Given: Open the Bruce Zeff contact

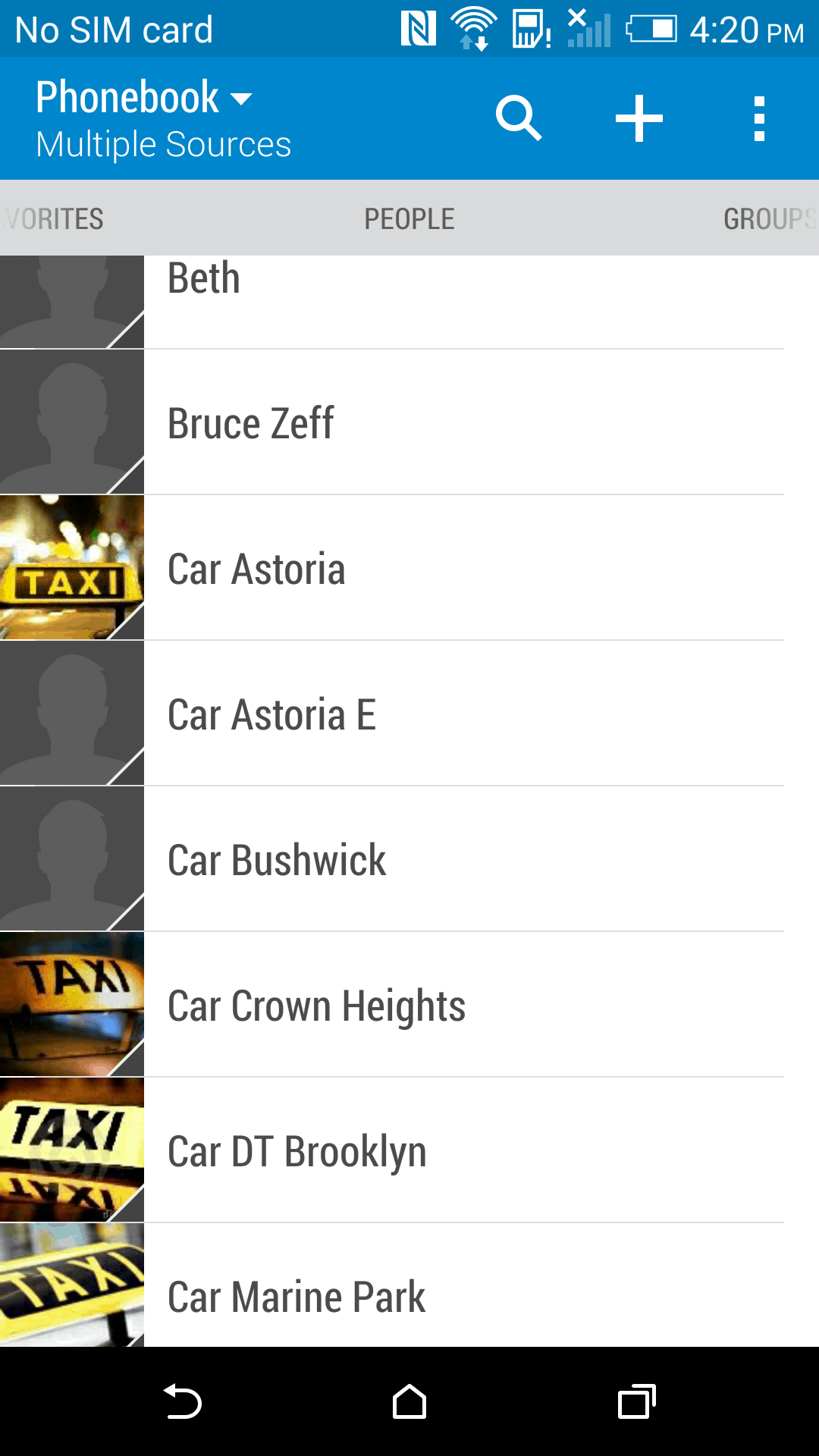Looking at the screenshot, I should 463,422.
